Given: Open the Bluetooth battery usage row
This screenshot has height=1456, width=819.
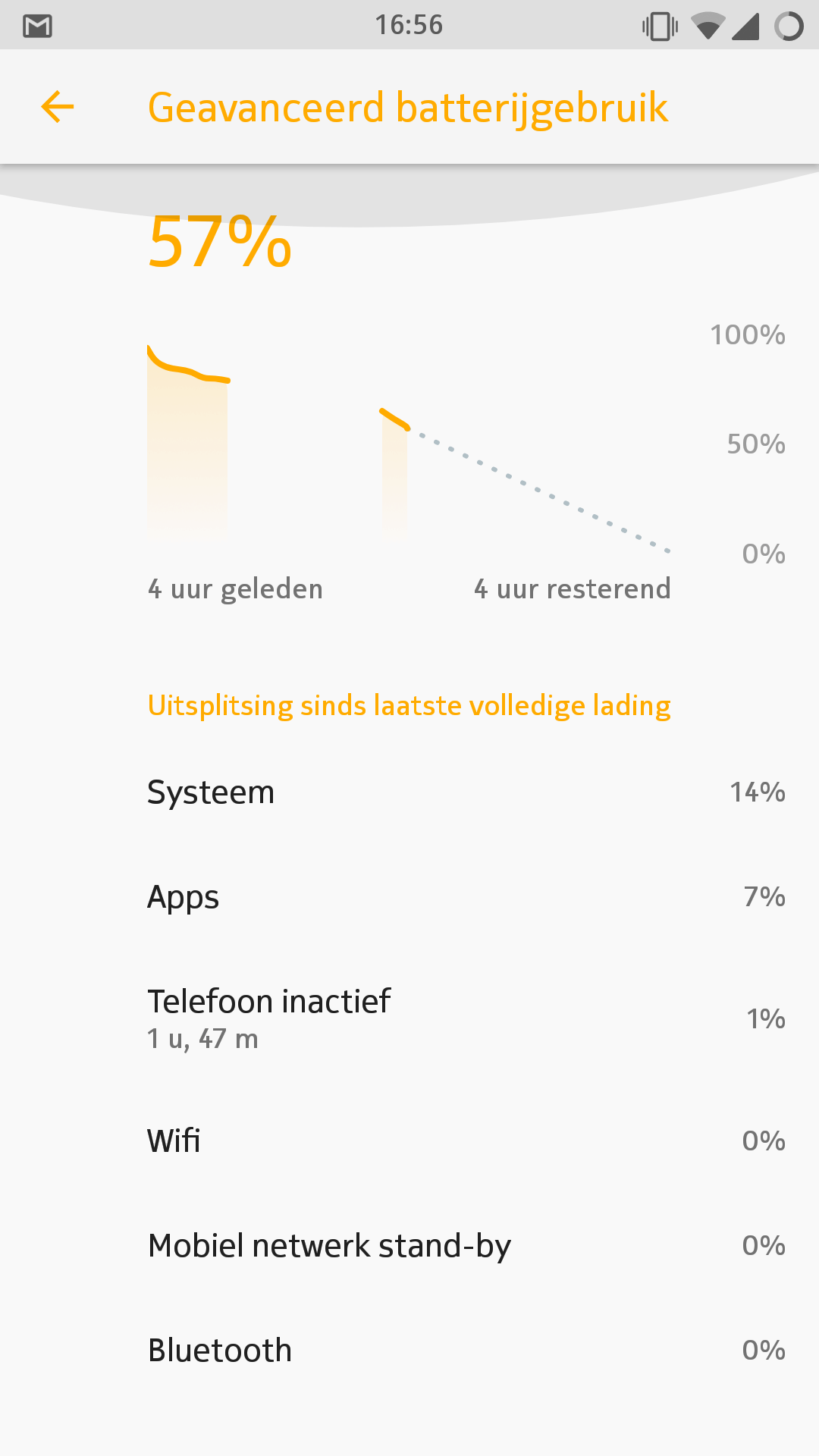Looking at the screenshot, I should point(409,1351).
